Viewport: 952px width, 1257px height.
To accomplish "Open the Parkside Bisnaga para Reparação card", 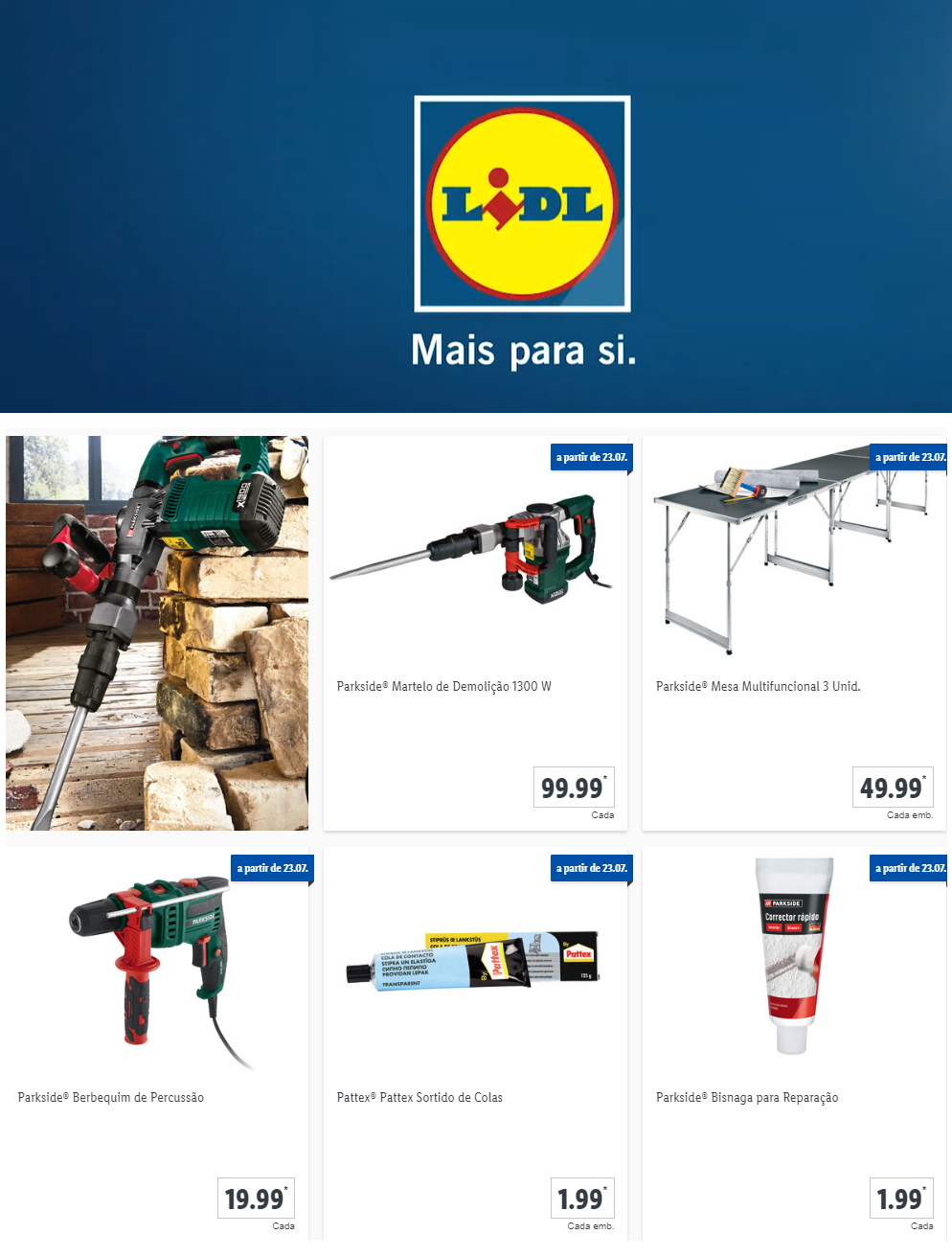I will tap(793, 1044).
